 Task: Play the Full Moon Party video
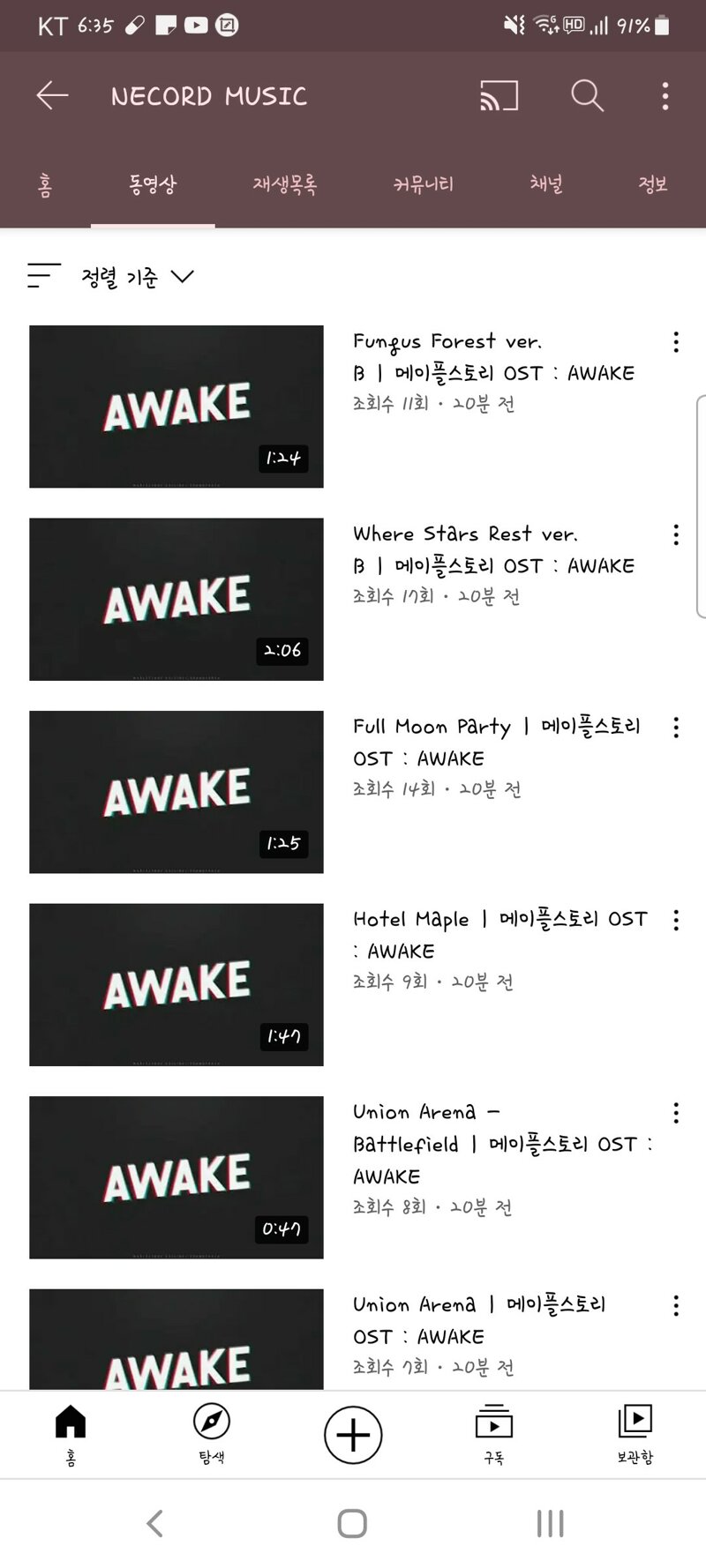[x=176, y=792]
